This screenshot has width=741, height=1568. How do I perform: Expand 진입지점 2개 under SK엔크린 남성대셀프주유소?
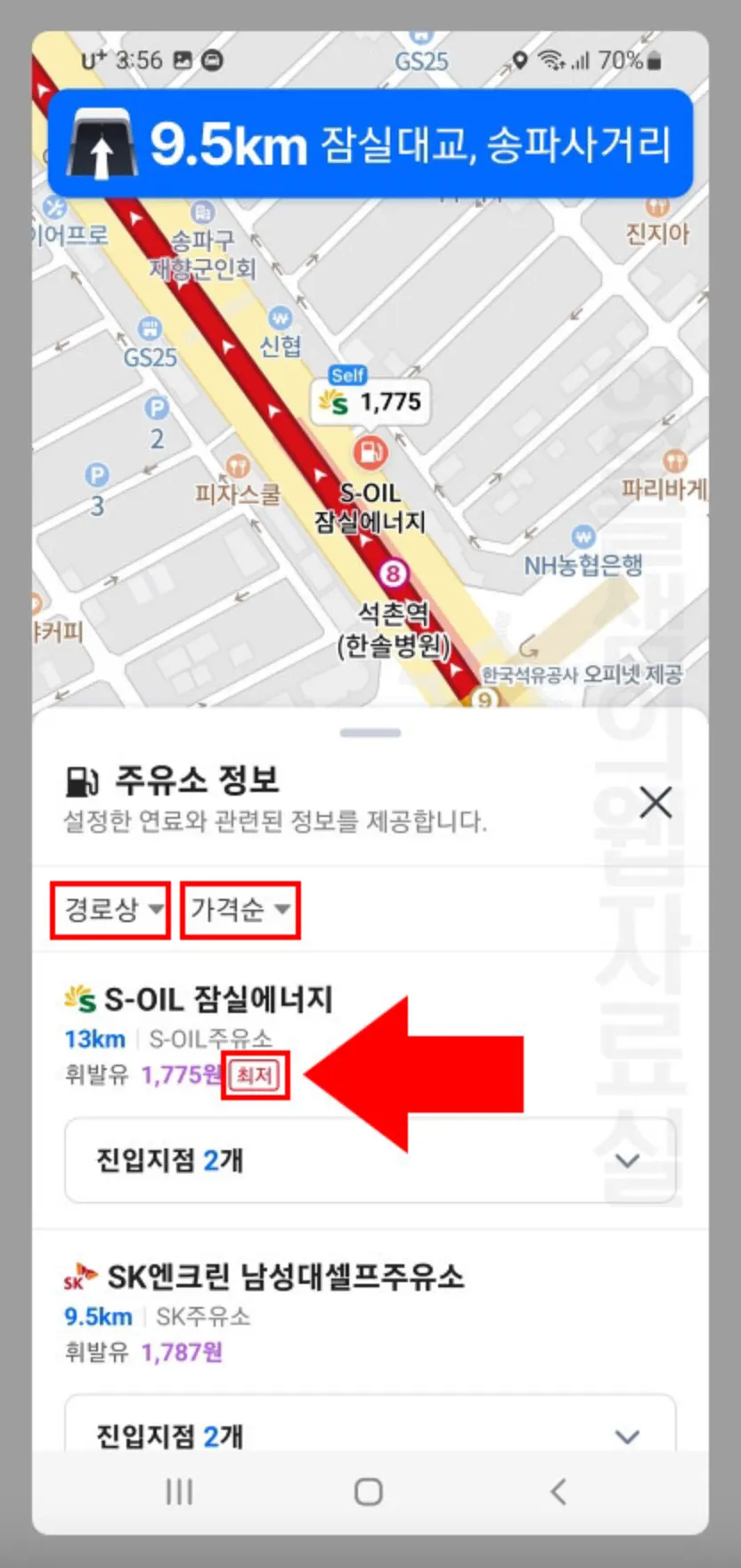coord(370,1433)
